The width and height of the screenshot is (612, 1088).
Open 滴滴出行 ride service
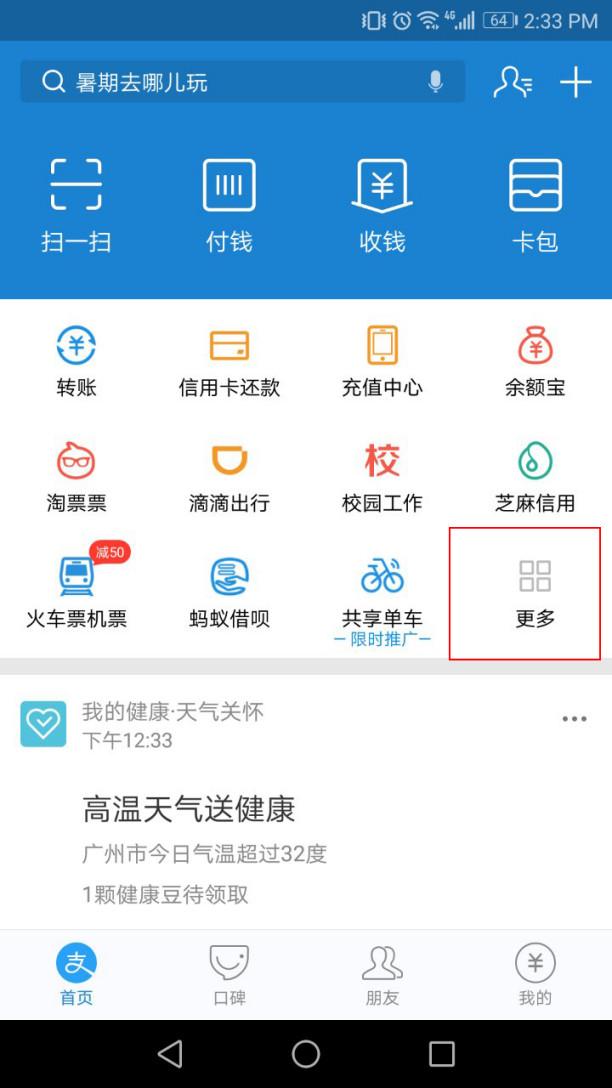point(229,477)
